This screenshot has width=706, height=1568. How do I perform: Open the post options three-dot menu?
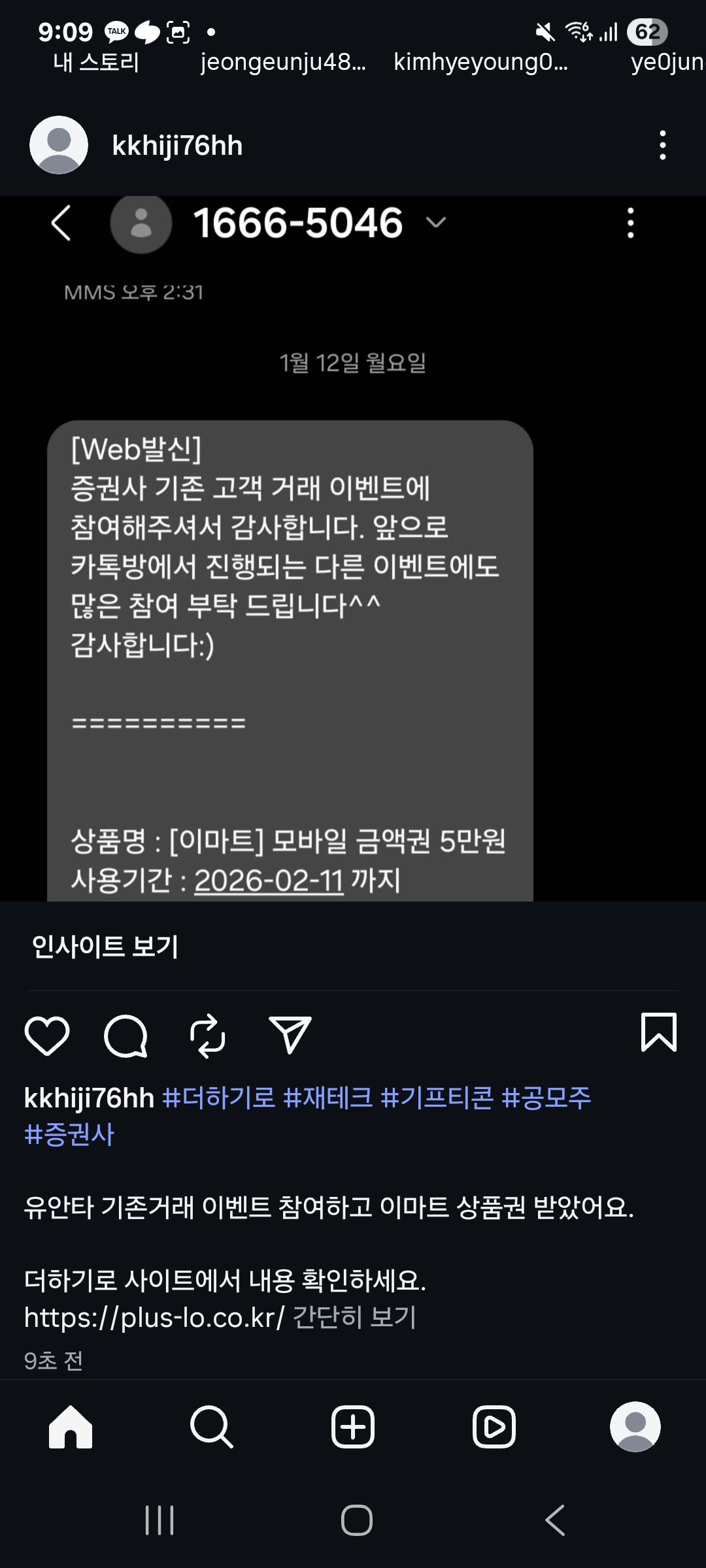(662, 145)
